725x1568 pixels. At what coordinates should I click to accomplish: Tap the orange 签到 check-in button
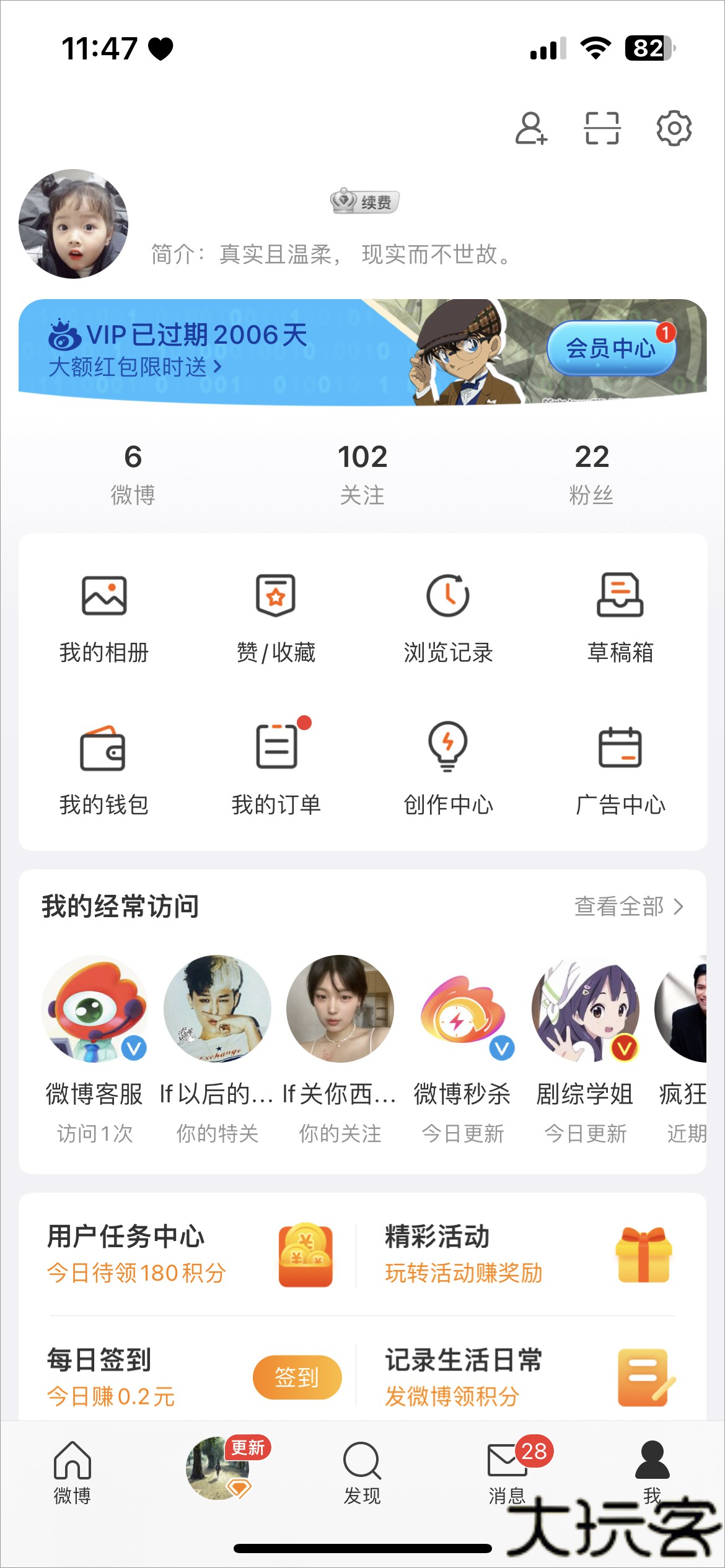297,1377
